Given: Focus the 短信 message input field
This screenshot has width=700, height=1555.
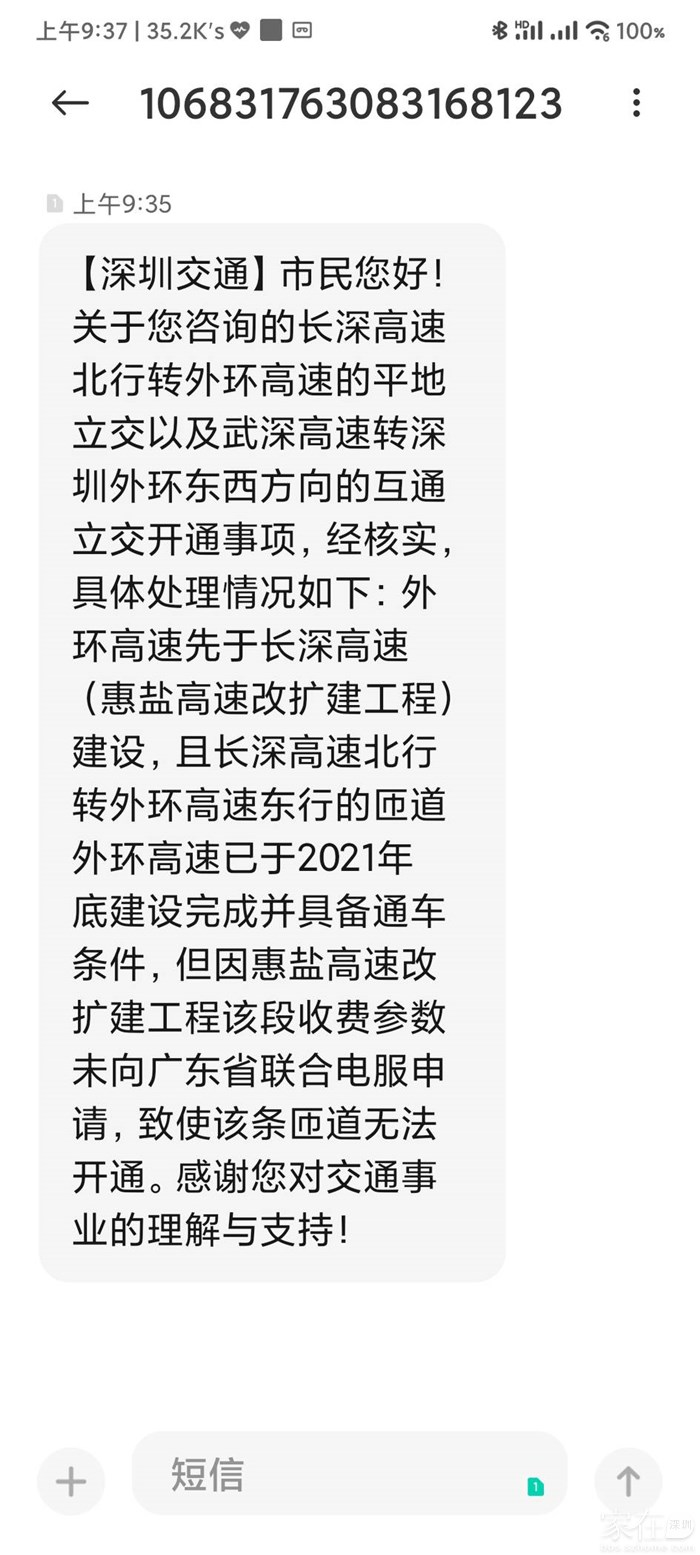Looking at the screenshot, I should (x=320, y=1475).
